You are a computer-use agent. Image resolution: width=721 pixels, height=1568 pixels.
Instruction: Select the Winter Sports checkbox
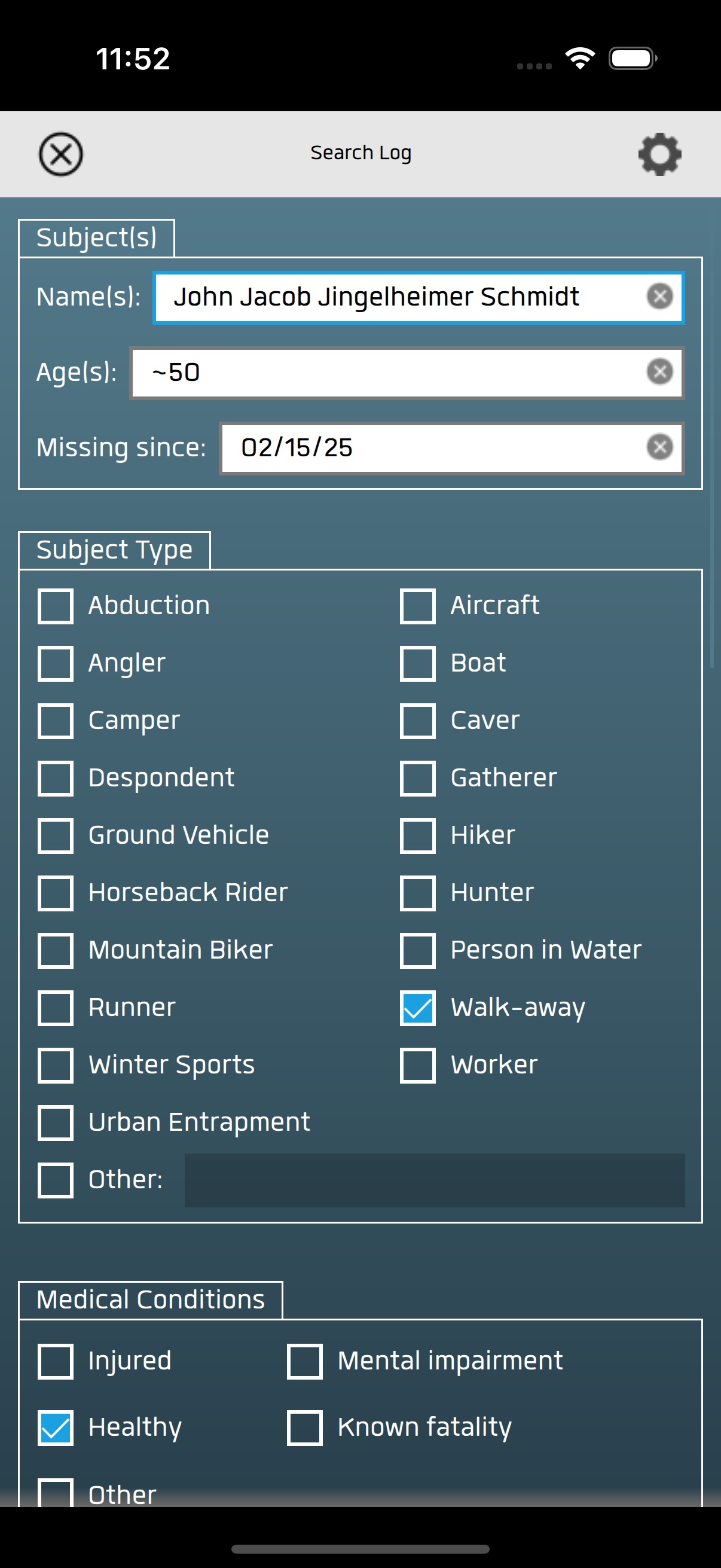pos(56,1066)
